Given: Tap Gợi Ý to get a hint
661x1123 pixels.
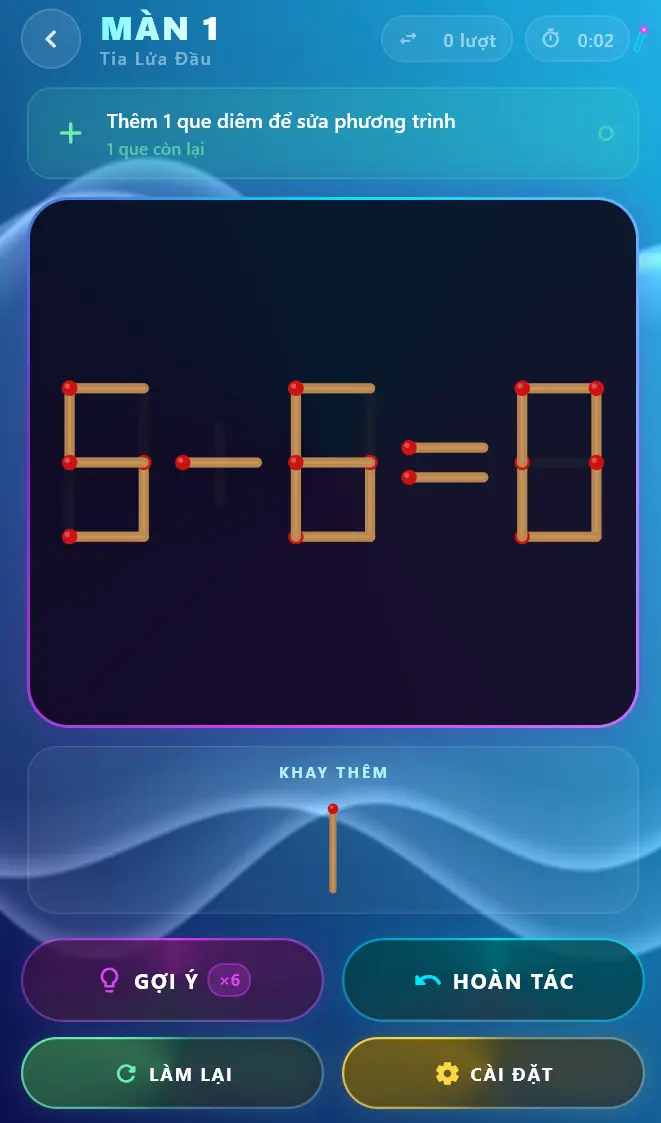Looking at the screenshot, I should tap(172, 980).
